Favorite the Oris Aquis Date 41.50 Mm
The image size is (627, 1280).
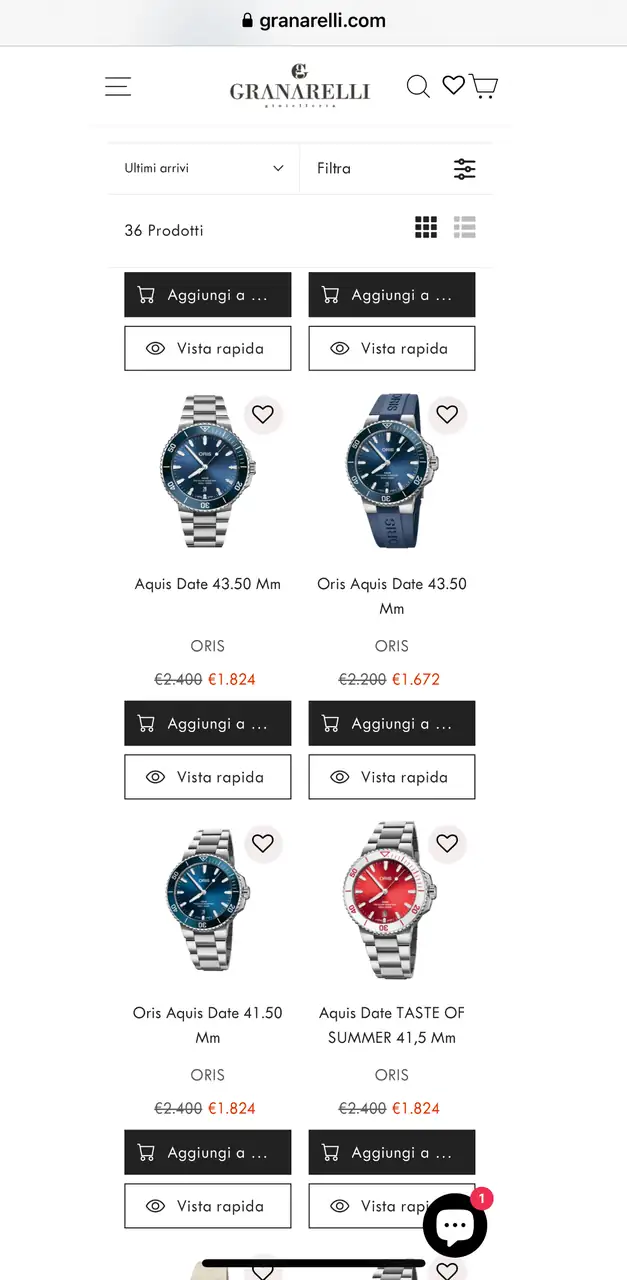tap(263, 843)
